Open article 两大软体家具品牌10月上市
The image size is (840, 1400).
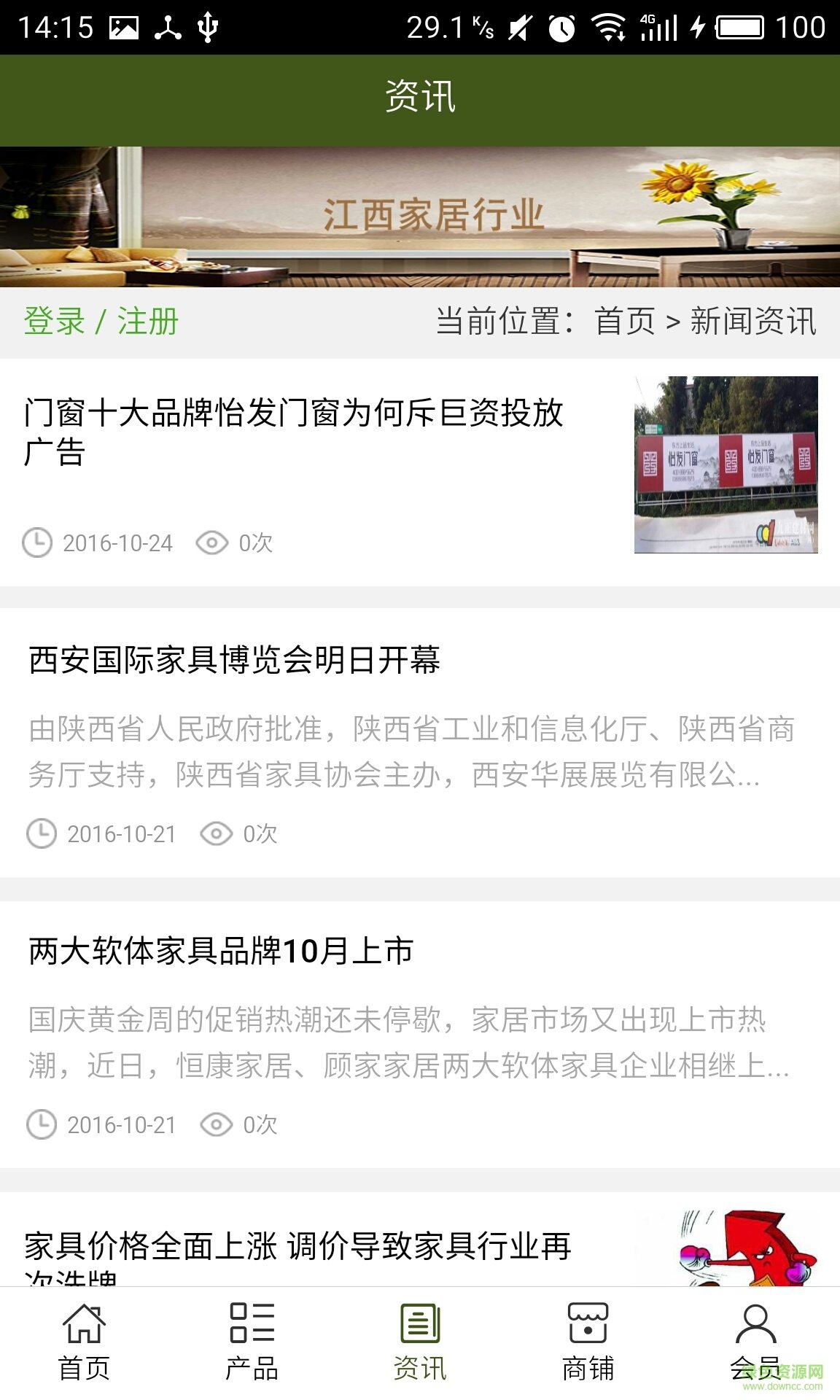point(219,952)
